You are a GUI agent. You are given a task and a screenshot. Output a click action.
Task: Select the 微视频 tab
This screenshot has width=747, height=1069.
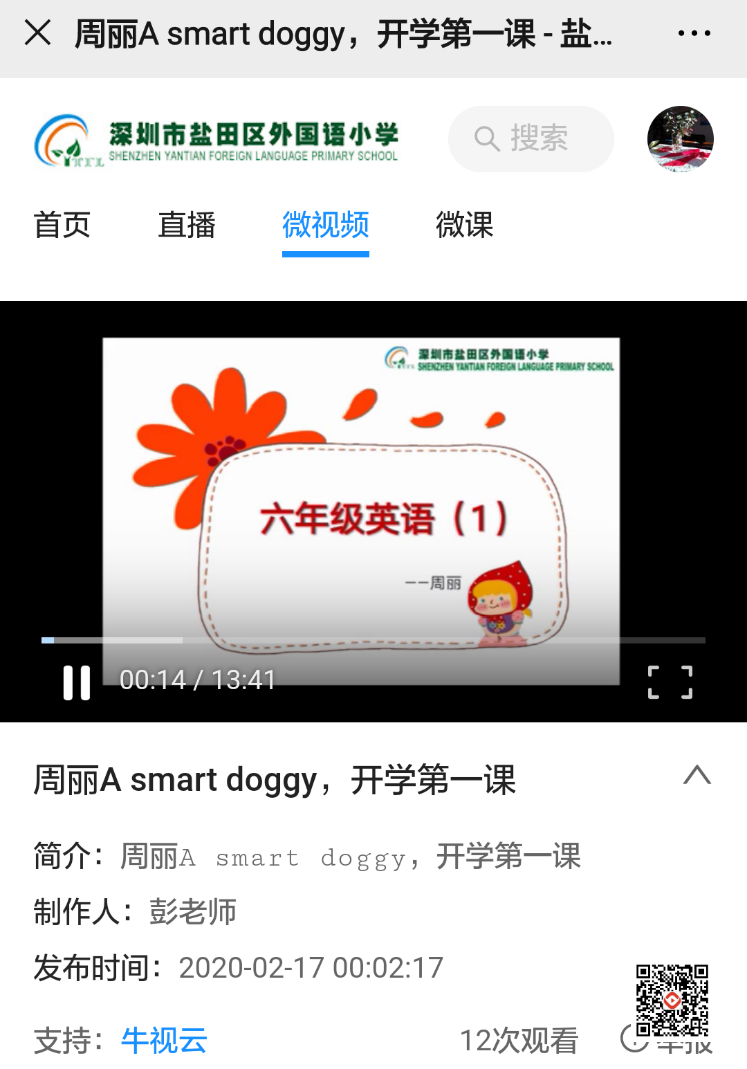click(325, 225)
